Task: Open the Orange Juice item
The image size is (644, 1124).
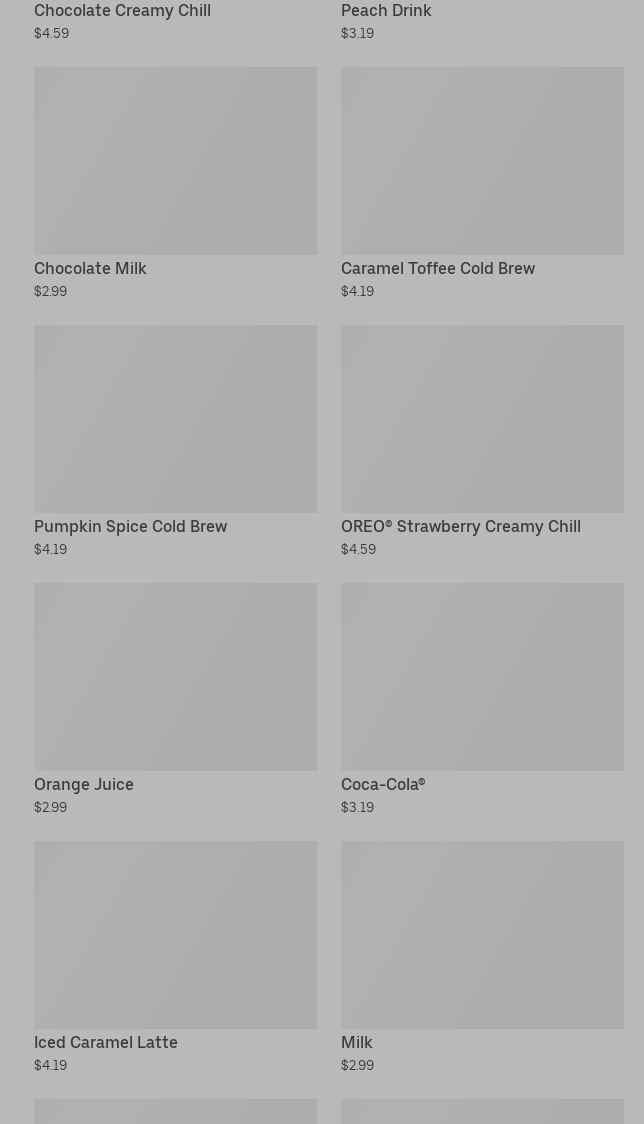Action: click(176, 699)
